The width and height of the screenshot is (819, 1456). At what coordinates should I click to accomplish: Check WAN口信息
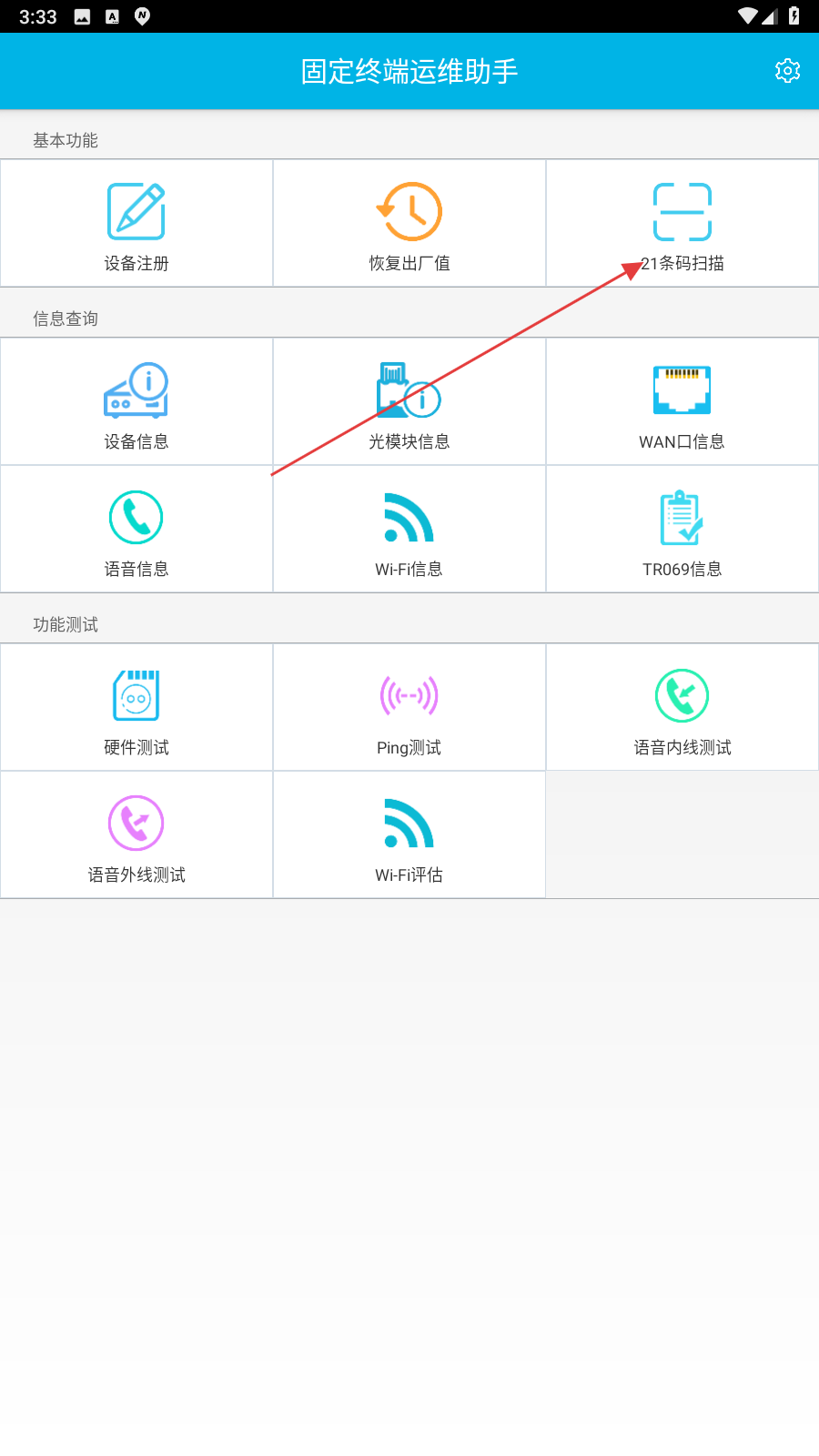(x=682, y=402)
